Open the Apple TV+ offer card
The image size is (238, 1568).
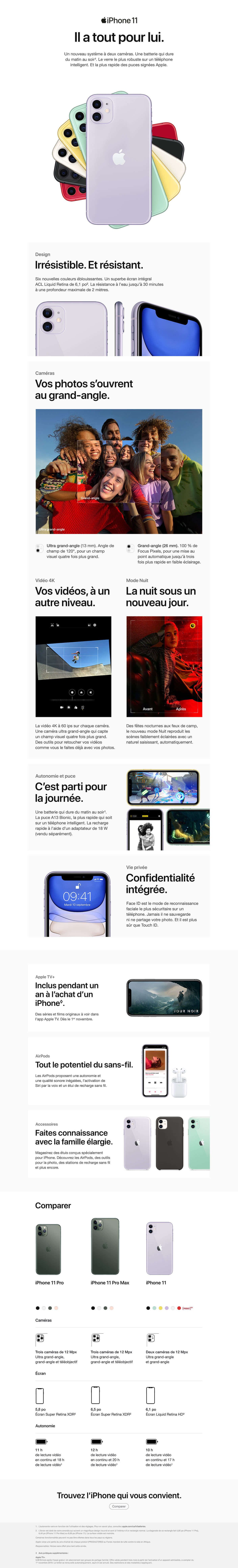119,998
